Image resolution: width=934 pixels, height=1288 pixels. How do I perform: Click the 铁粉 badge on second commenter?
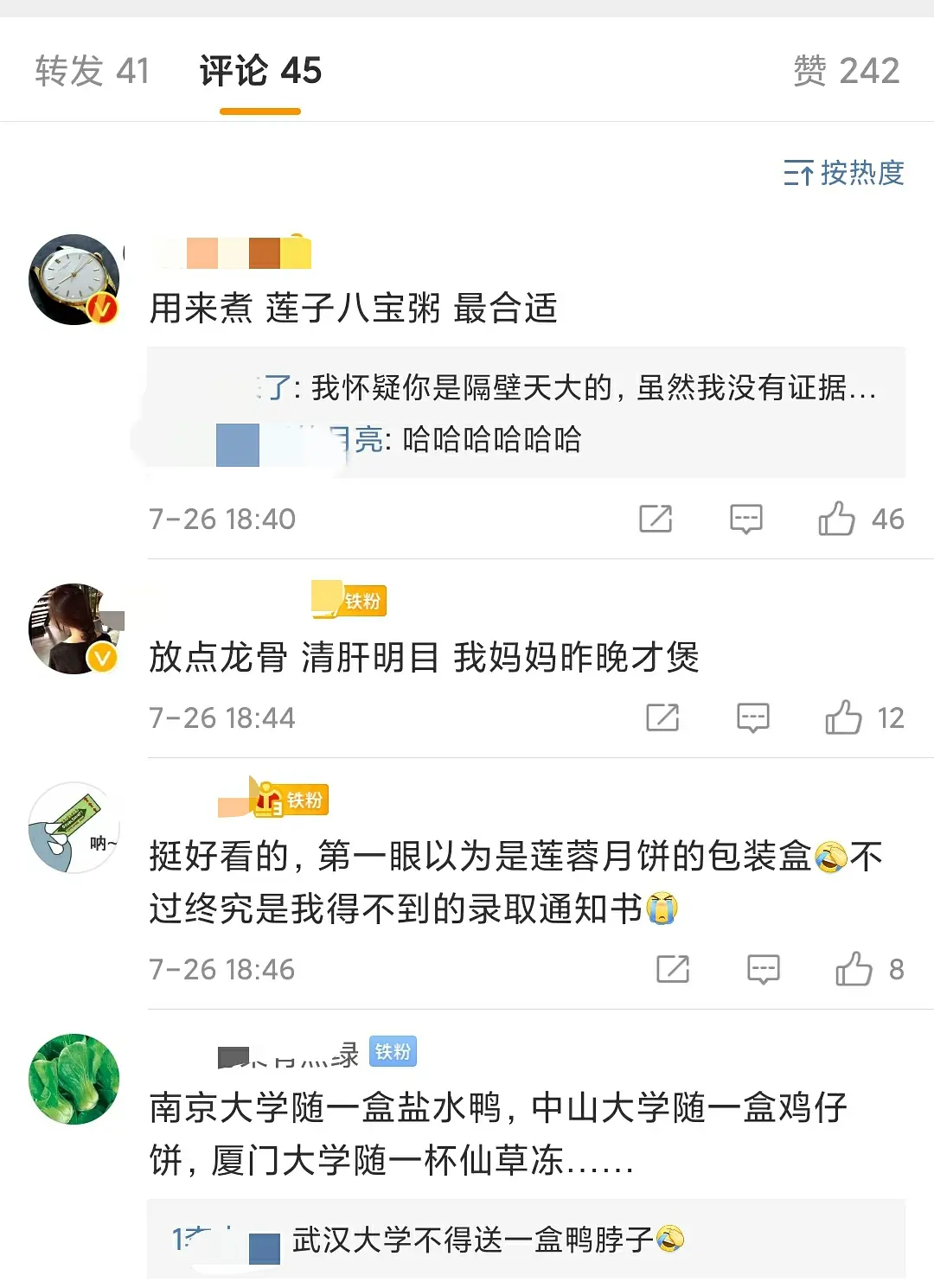pos(362,599)
